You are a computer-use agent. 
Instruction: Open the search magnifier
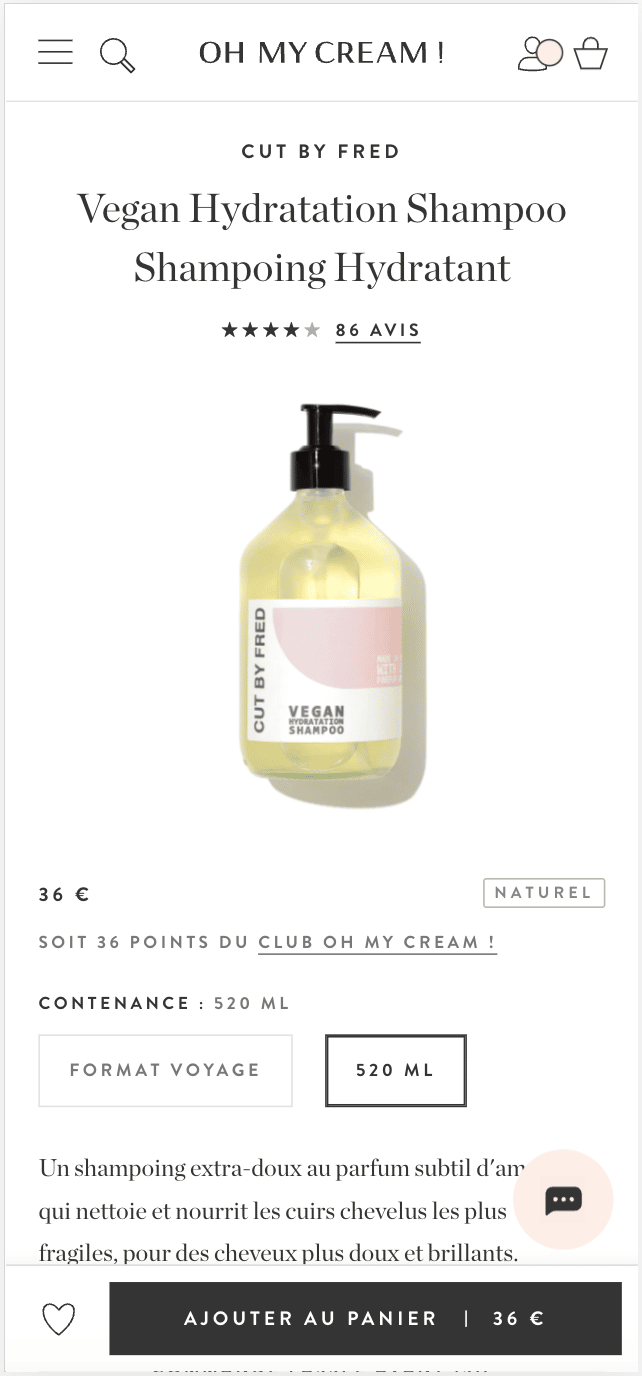pyautogui.click(x=117, y=54)
